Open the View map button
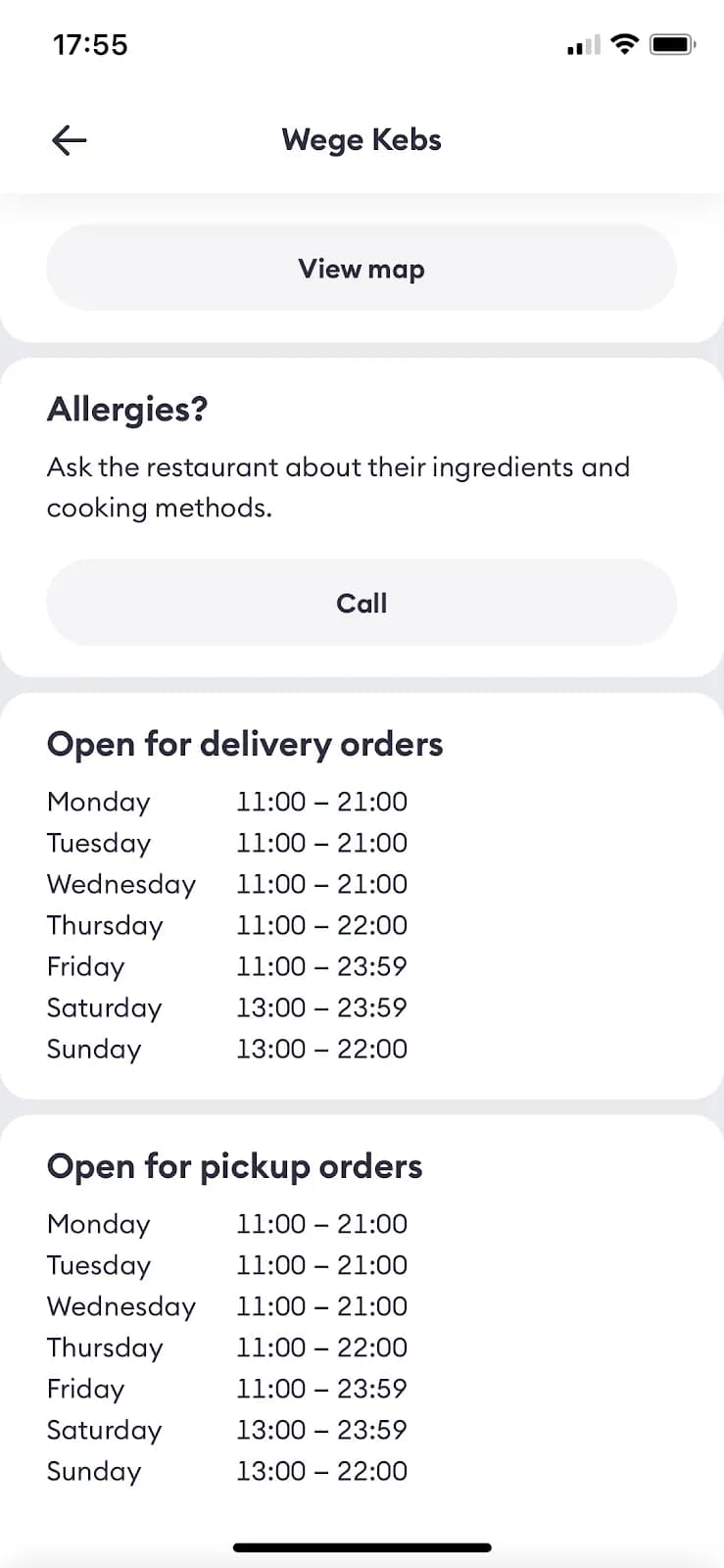Screen dimensions: 724x1568 [x=362, y=269]
